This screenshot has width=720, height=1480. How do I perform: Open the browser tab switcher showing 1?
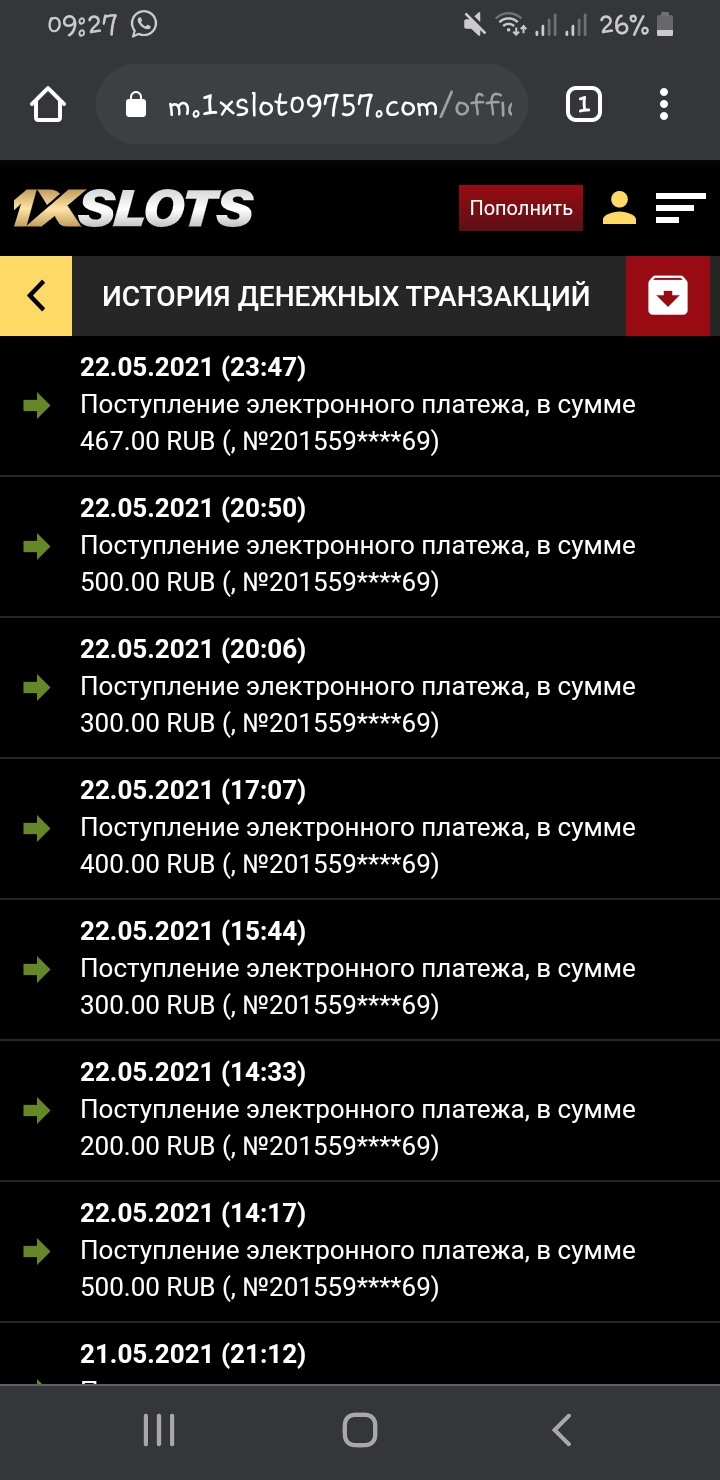tap(585, 102)
